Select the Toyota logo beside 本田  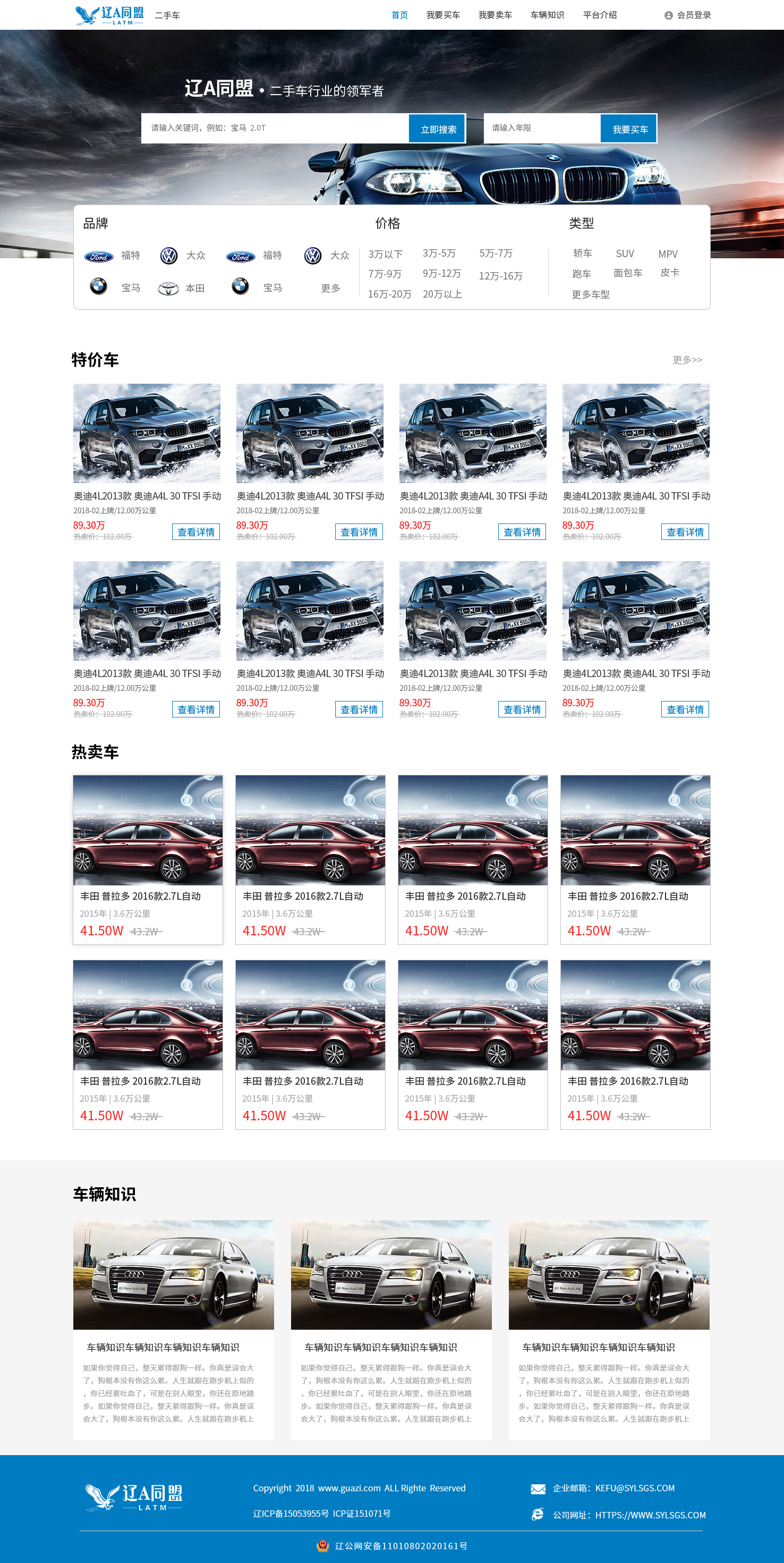(168, 288)
